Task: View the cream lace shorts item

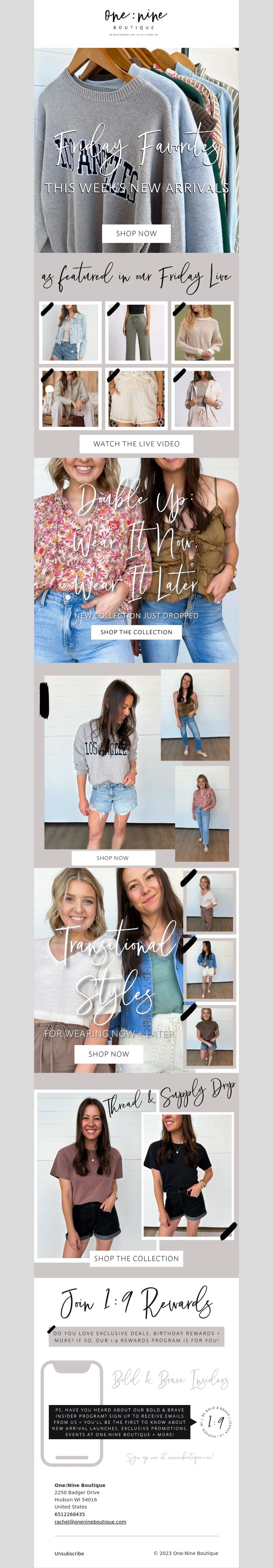Action: [x=136, y=399]
